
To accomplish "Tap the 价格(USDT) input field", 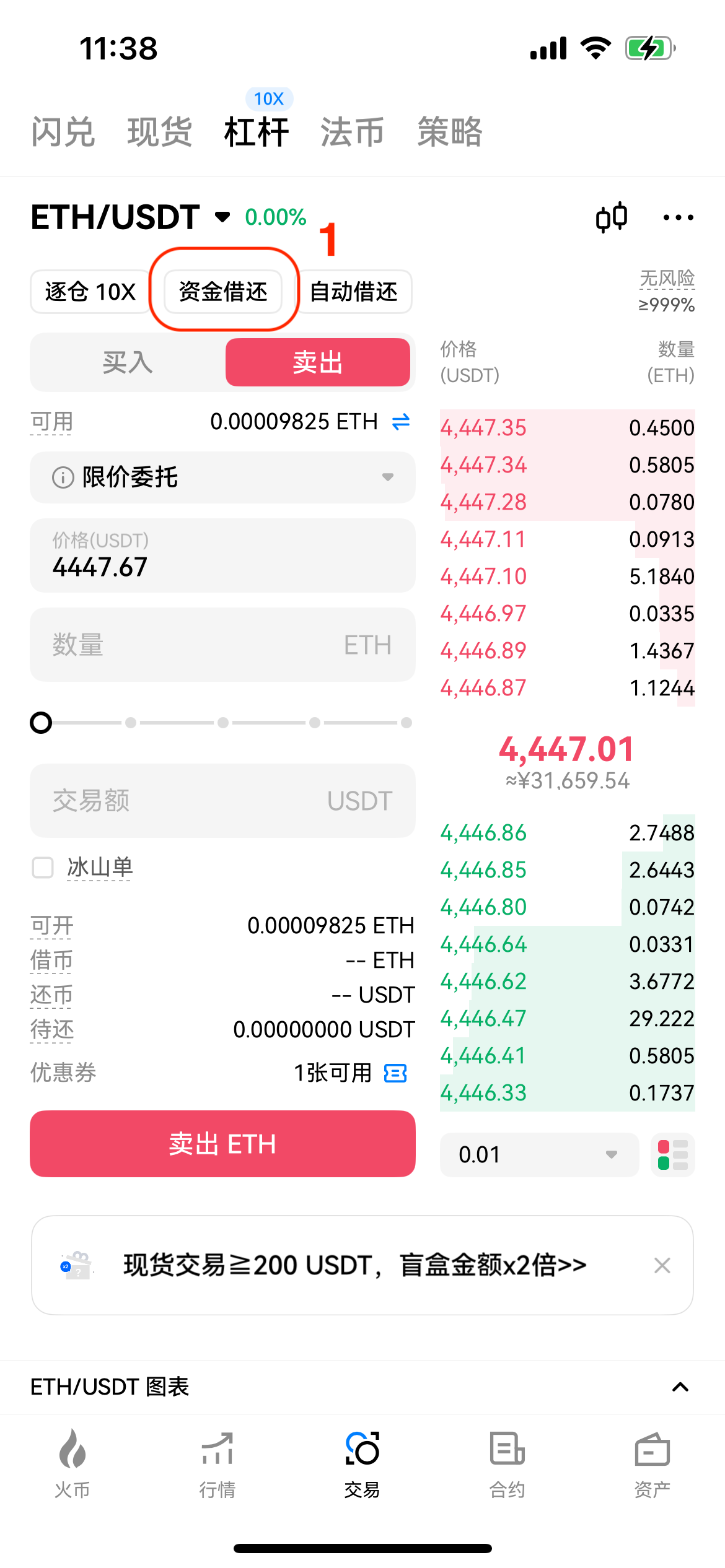I will point(222,556).
